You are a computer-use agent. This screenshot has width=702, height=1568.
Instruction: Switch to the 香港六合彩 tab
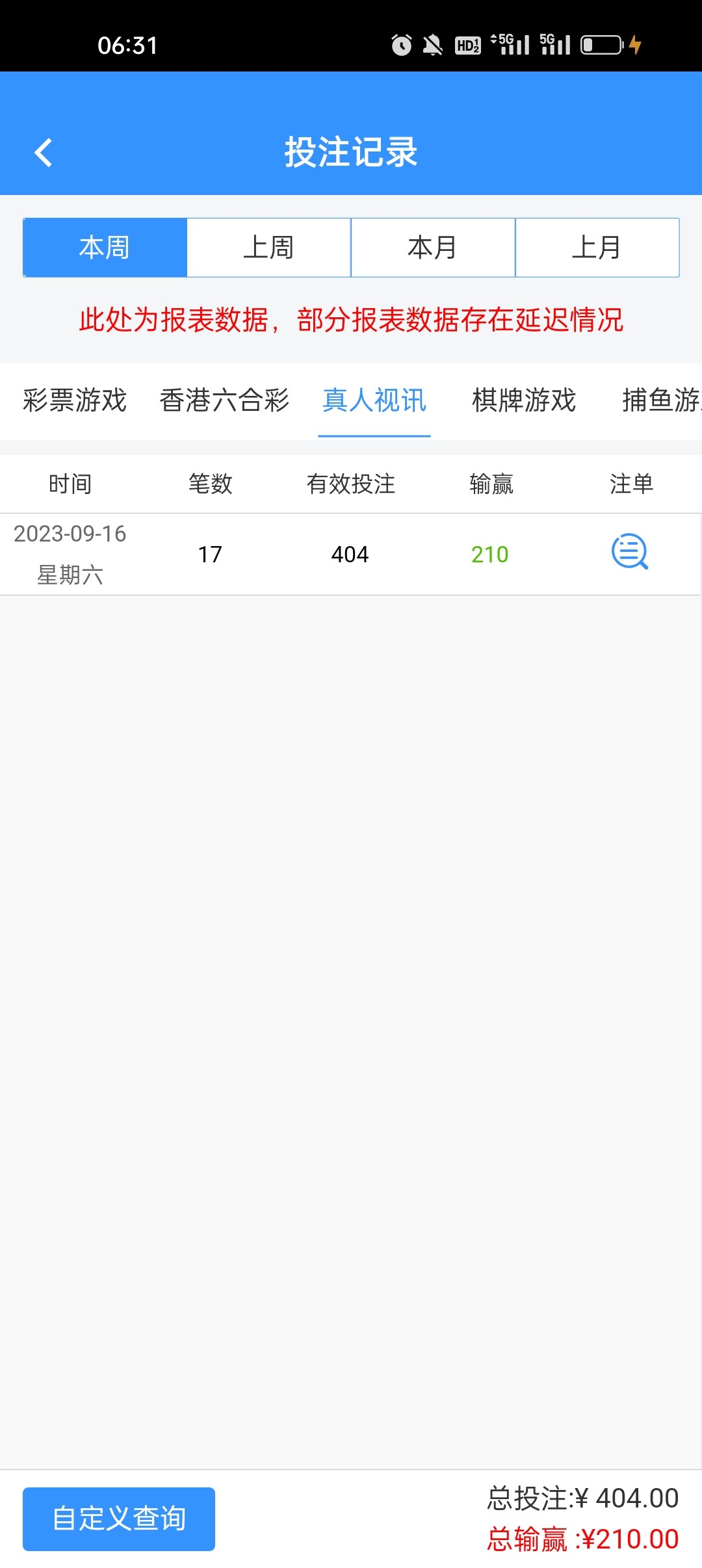pyautogui.click(x=224, y=402)
